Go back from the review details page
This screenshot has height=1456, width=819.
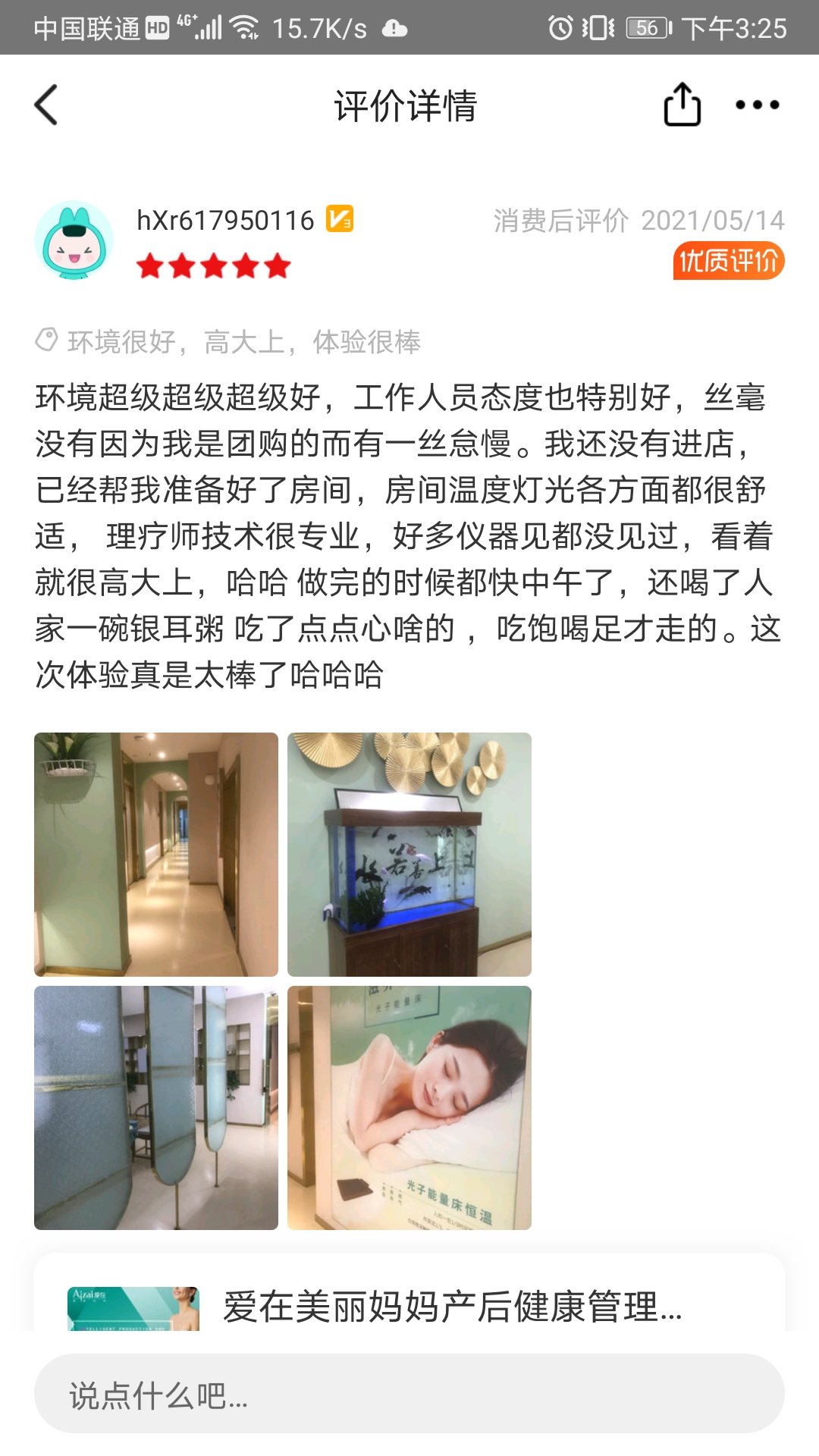(x=47, y=105)
